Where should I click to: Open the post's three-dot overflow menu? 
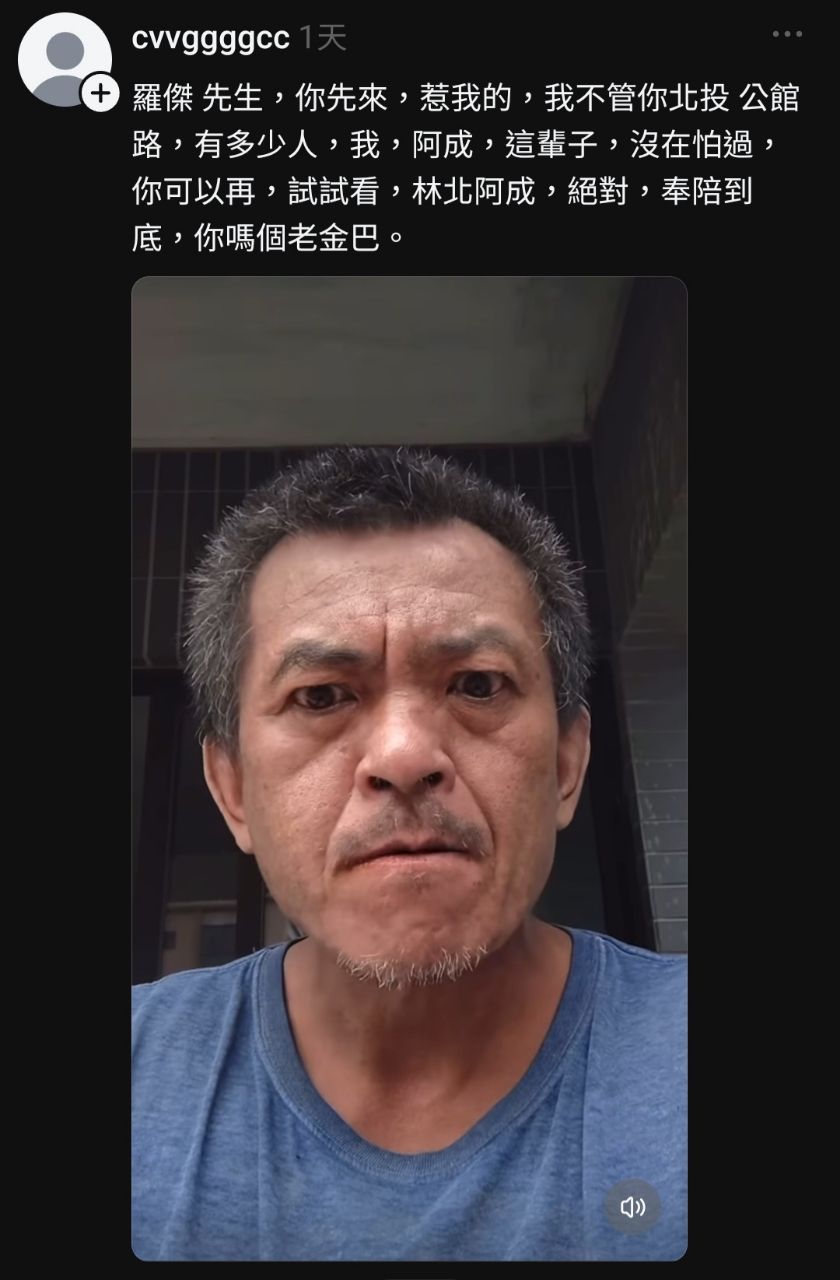pyautogui.click(x=787, y=34)
